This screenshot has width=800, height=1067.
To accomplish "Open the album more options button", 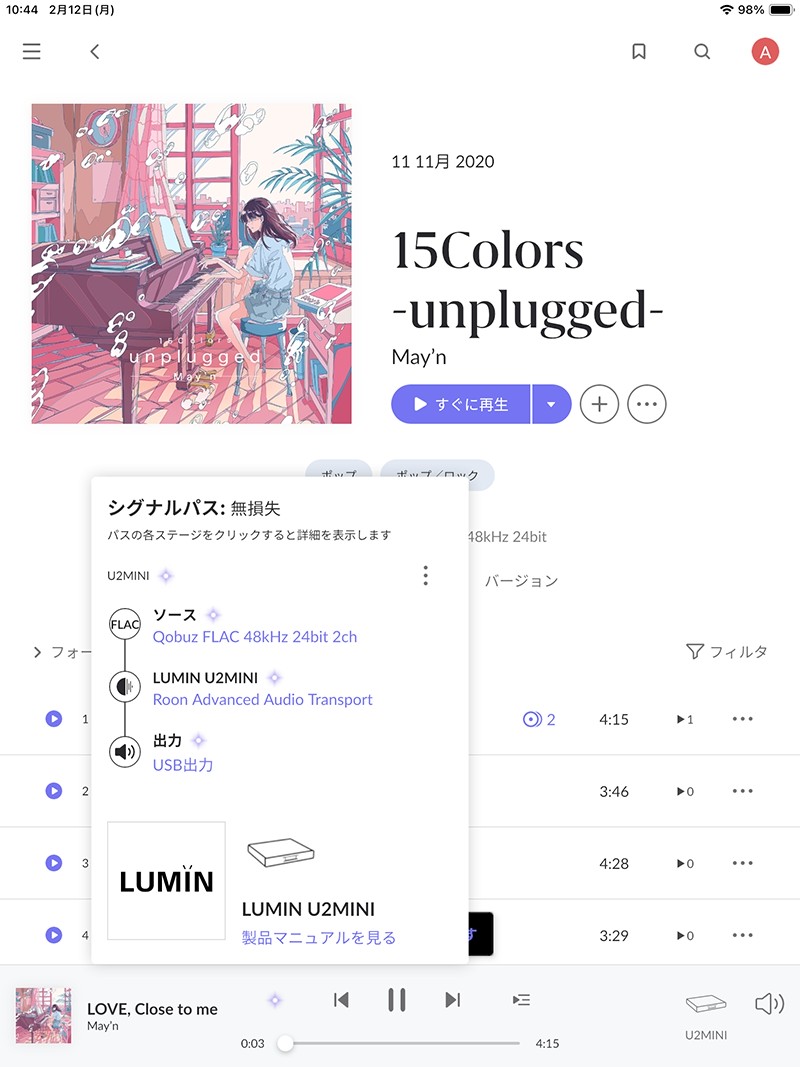I will click(647, 404).
